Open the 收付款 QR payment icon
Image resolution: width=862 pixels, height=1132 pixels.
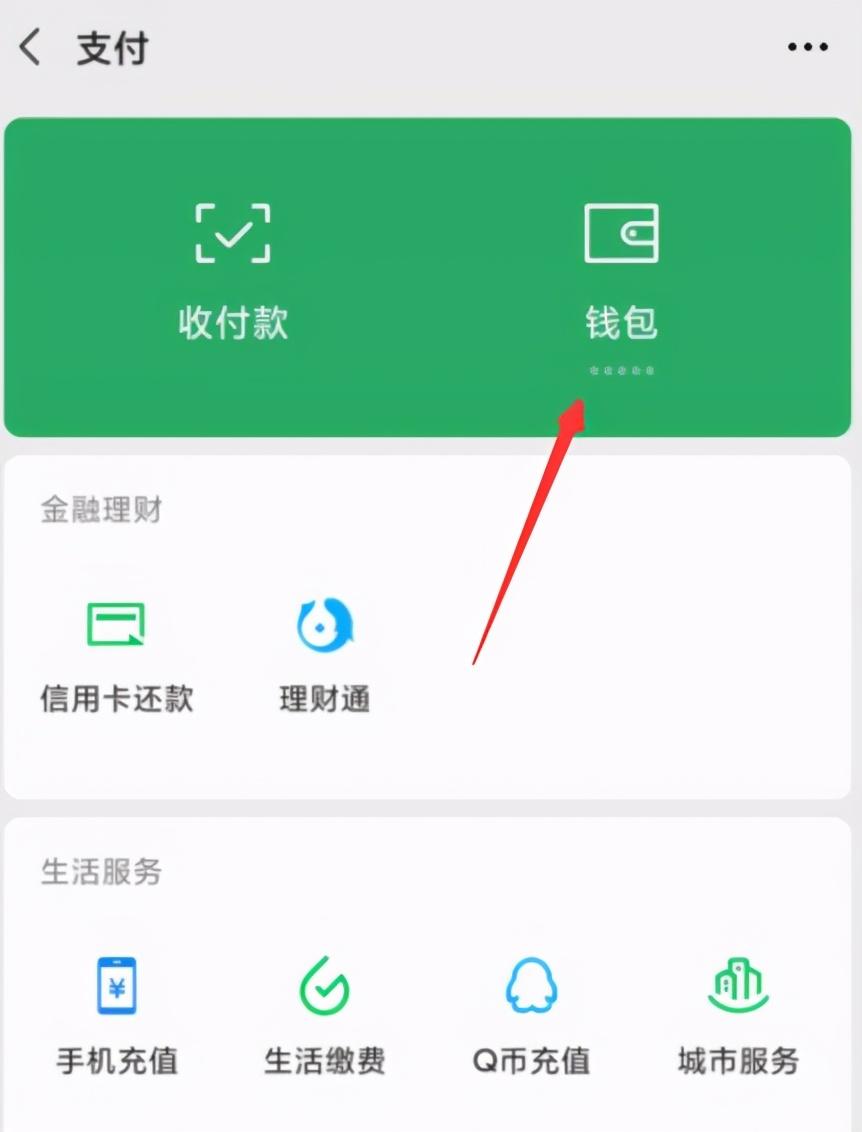pos(232,232)
